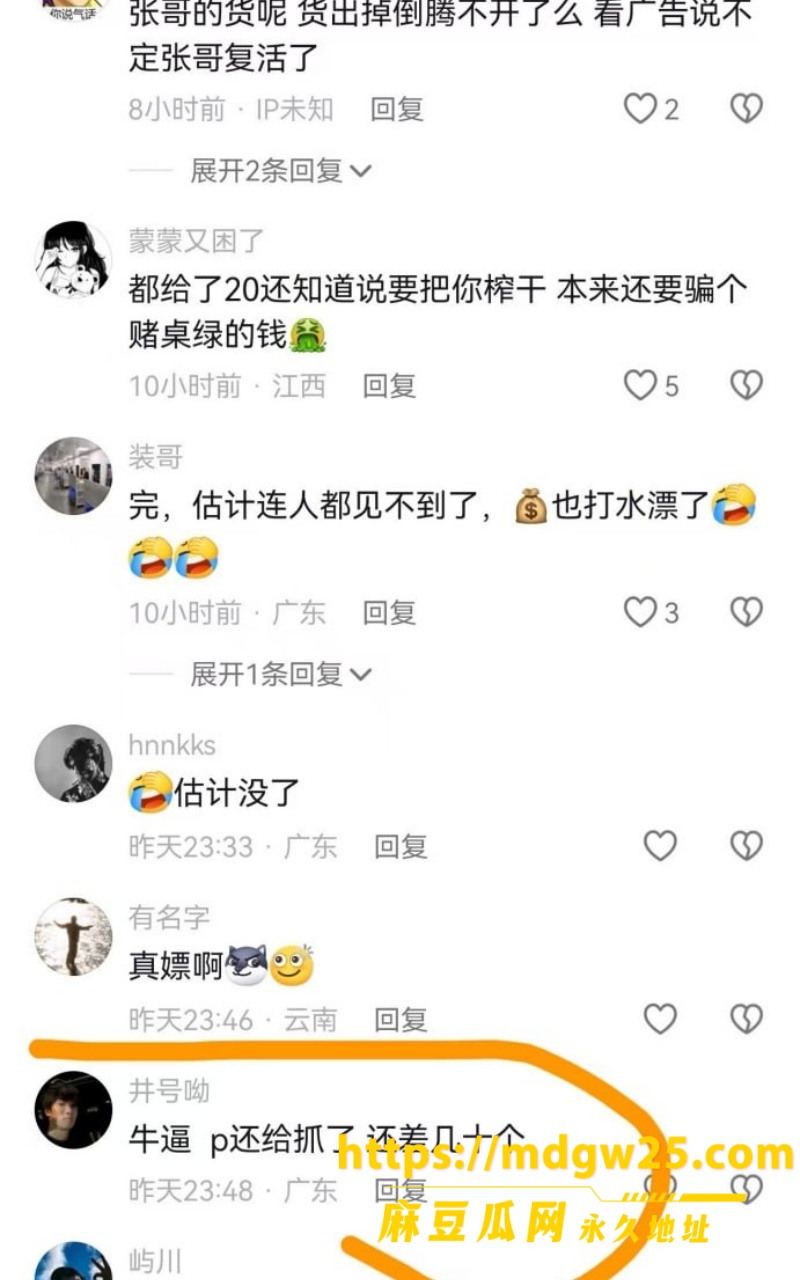Reply to hnnkks's comment
800x1280 pixels.
401,847
